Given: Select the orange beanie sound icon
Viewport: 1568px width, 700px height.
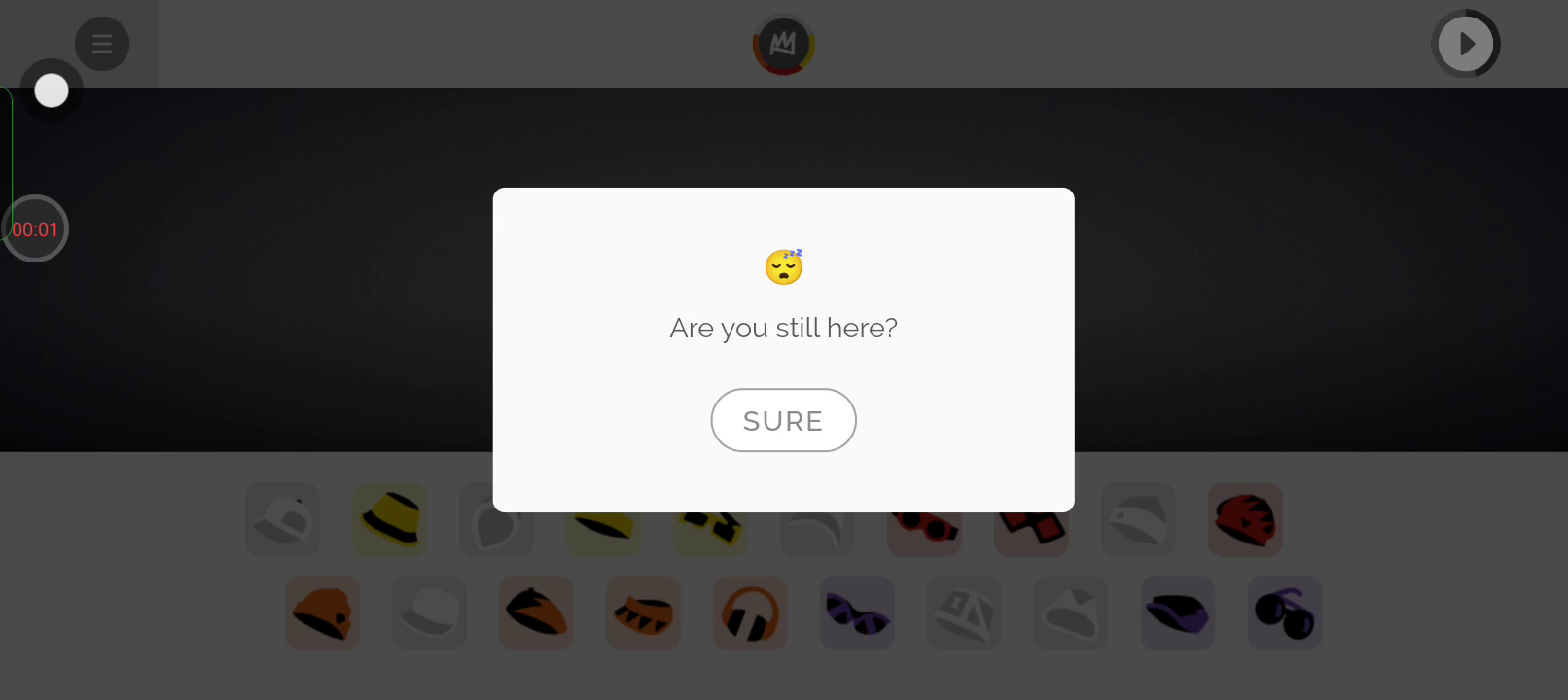Looking at the screenshot, I should click(x=322, y=612).
